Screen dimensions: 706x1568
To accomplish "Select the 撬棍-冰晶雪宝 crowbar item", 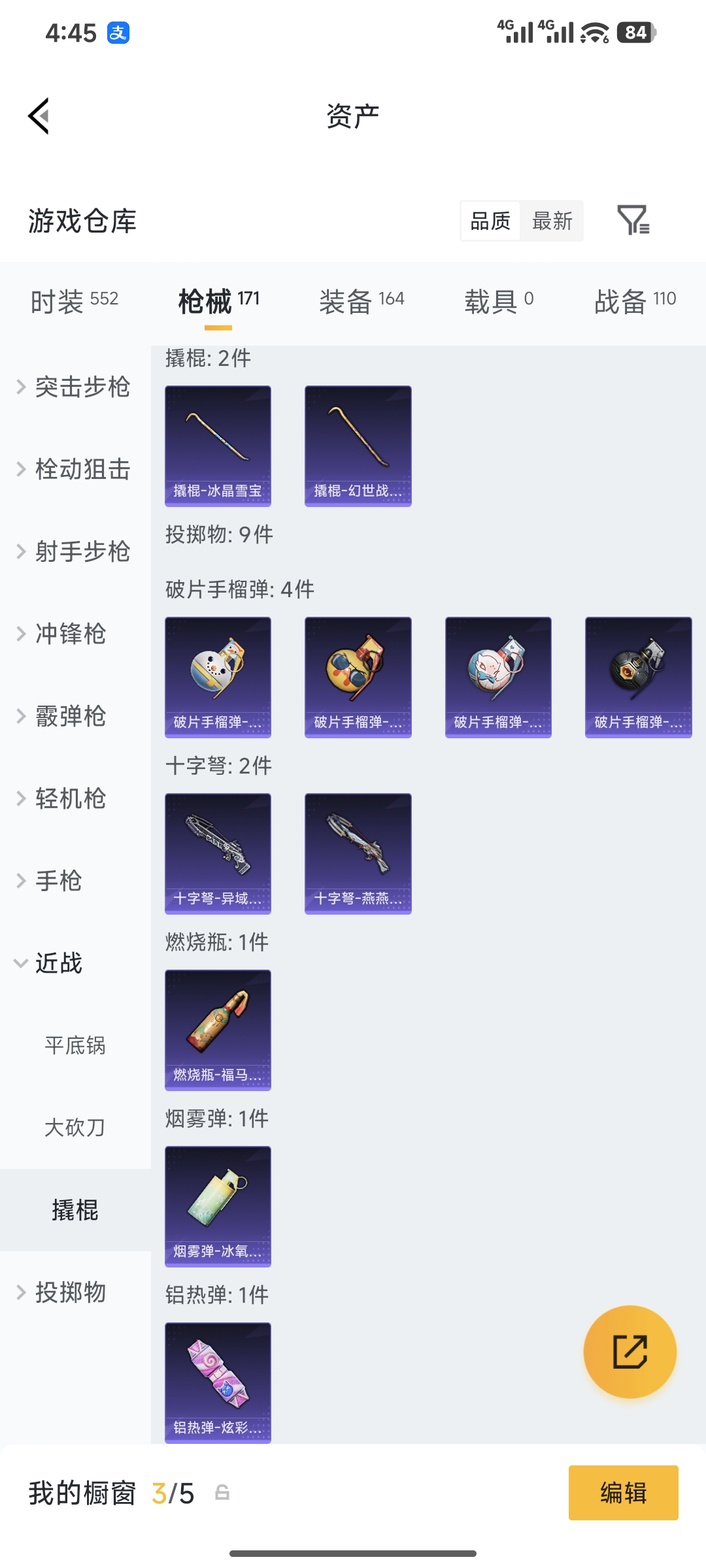I will pos(218,446).
